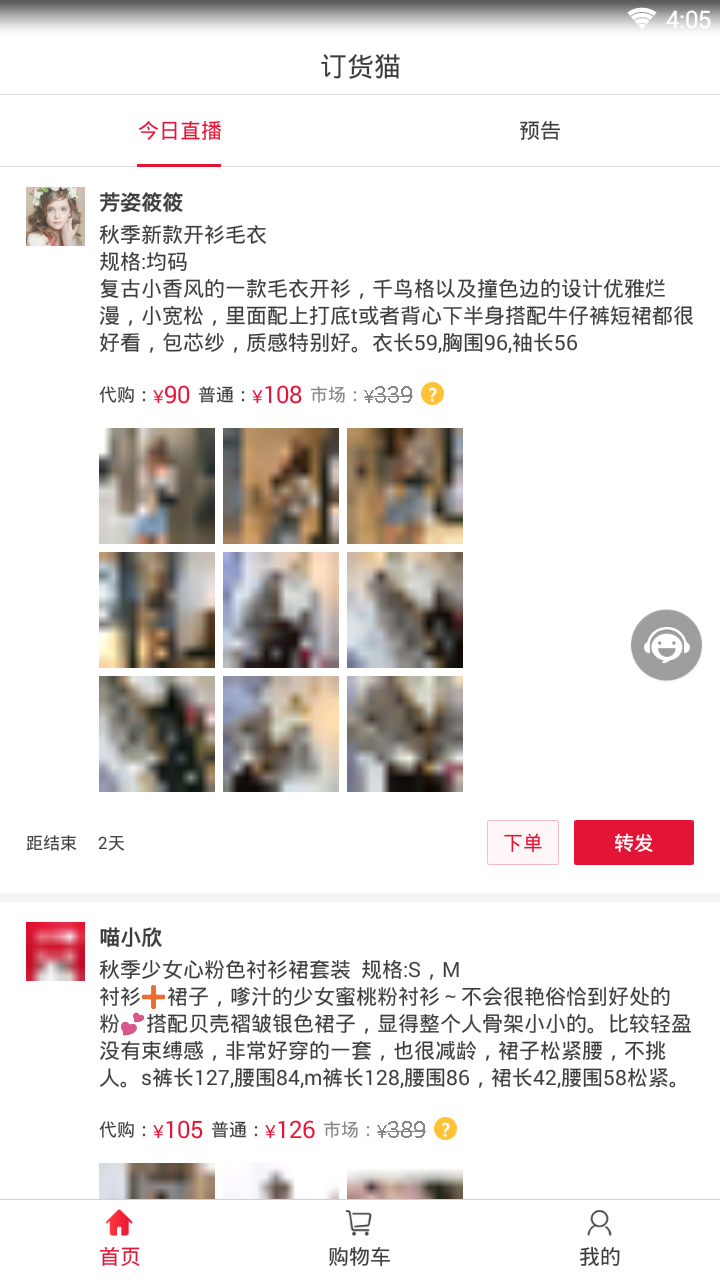Open the price help icon beside ¥339
Screen dimensions: 720x1280
click(432, 394)
